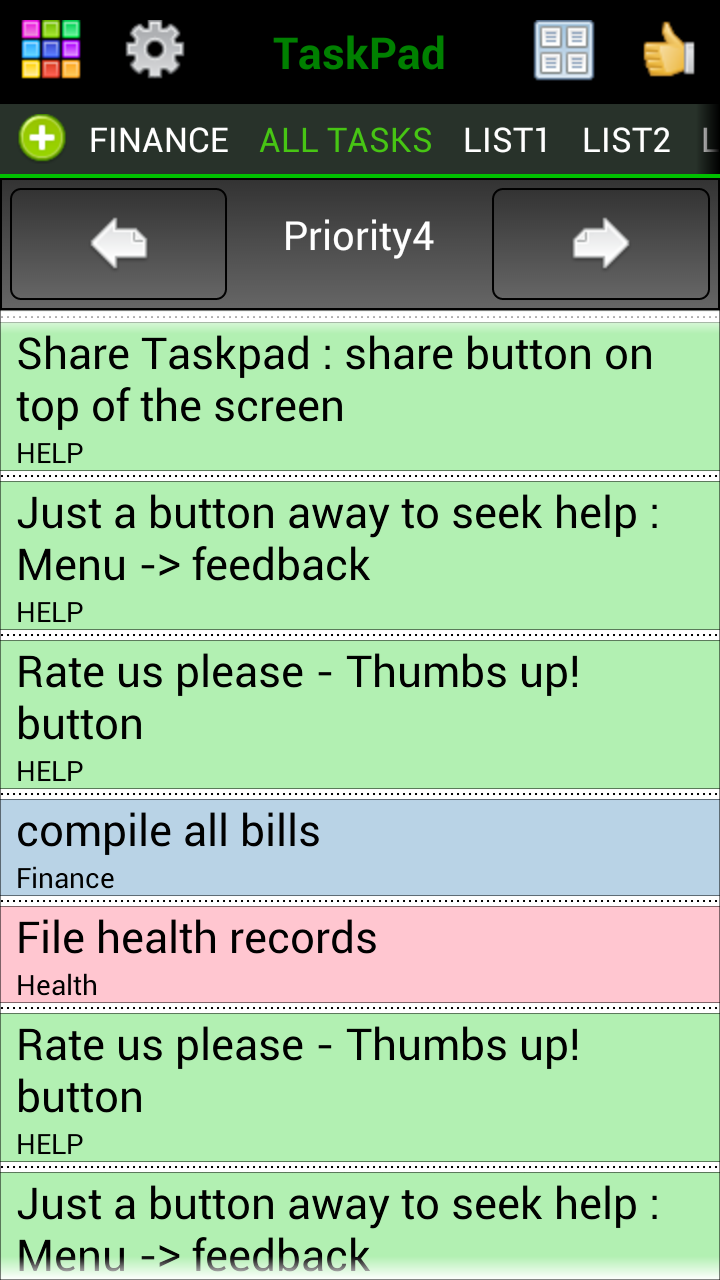The width and height of the screenshot is (720, 1280).
Task: Switch to the FINANCE tab
Action: [158, 140]
